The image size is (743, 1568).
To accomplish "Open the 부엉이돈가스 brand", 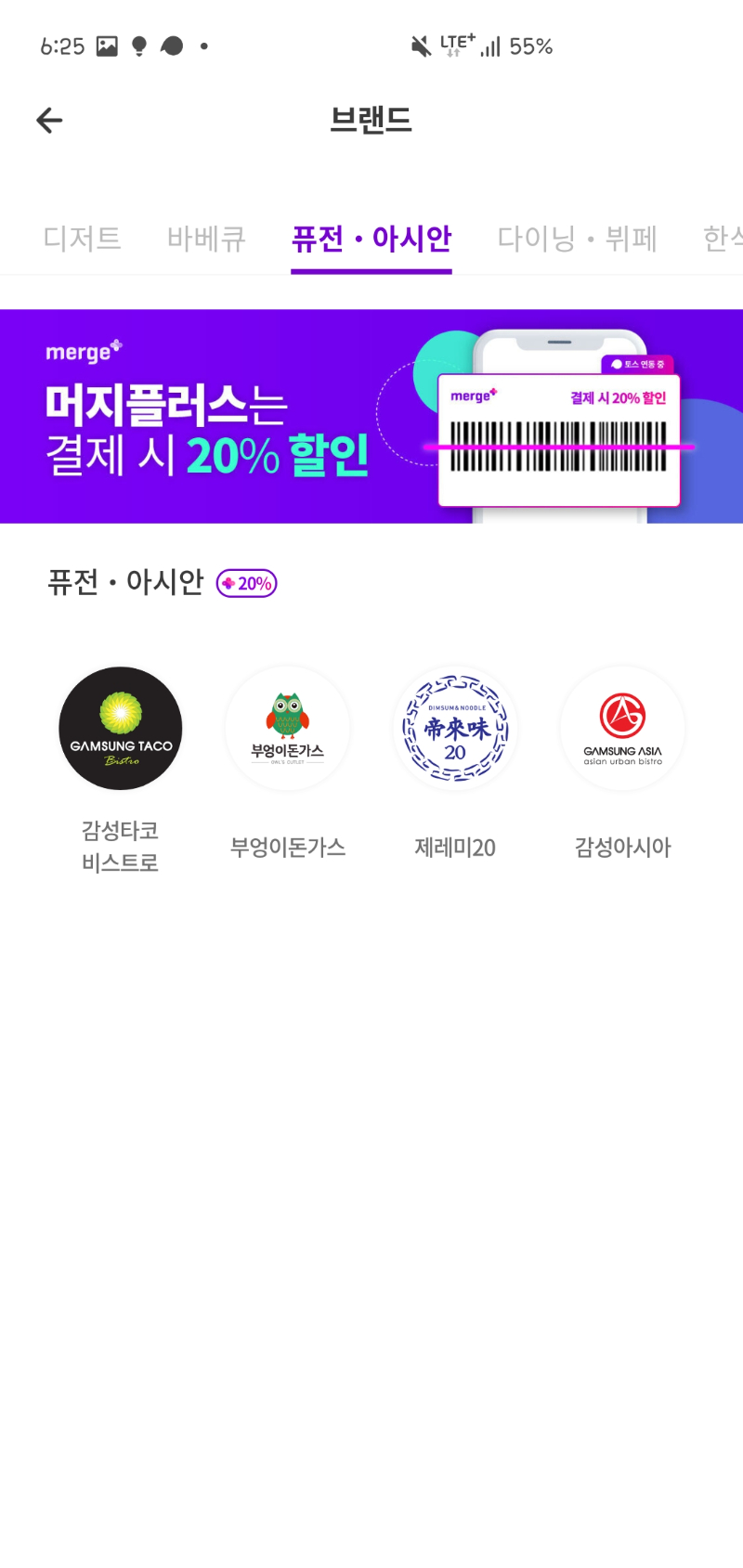I will [288, 729].
